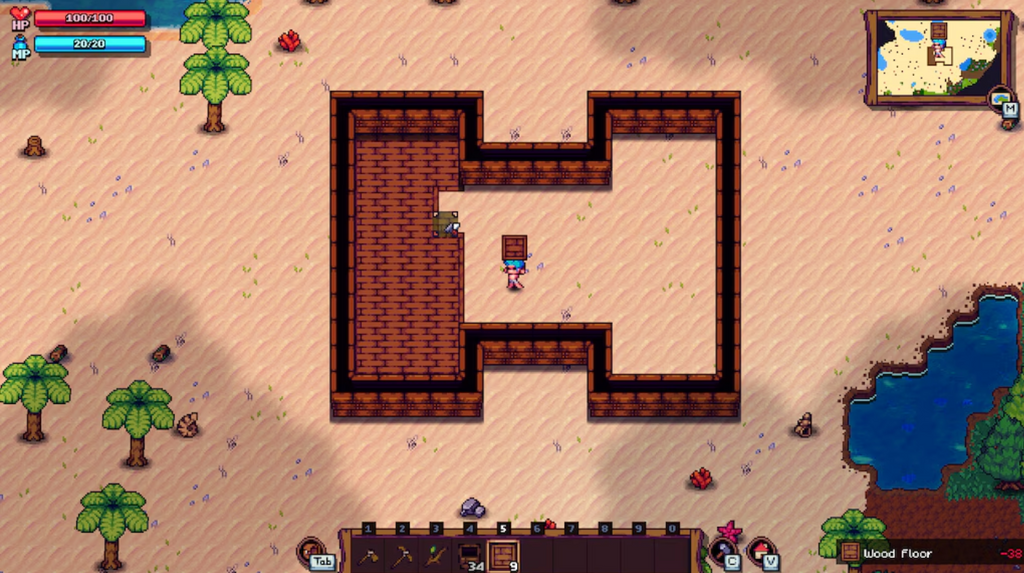Select the slot 4 item with count 34

pyautogui.click(x=469, y=555)
